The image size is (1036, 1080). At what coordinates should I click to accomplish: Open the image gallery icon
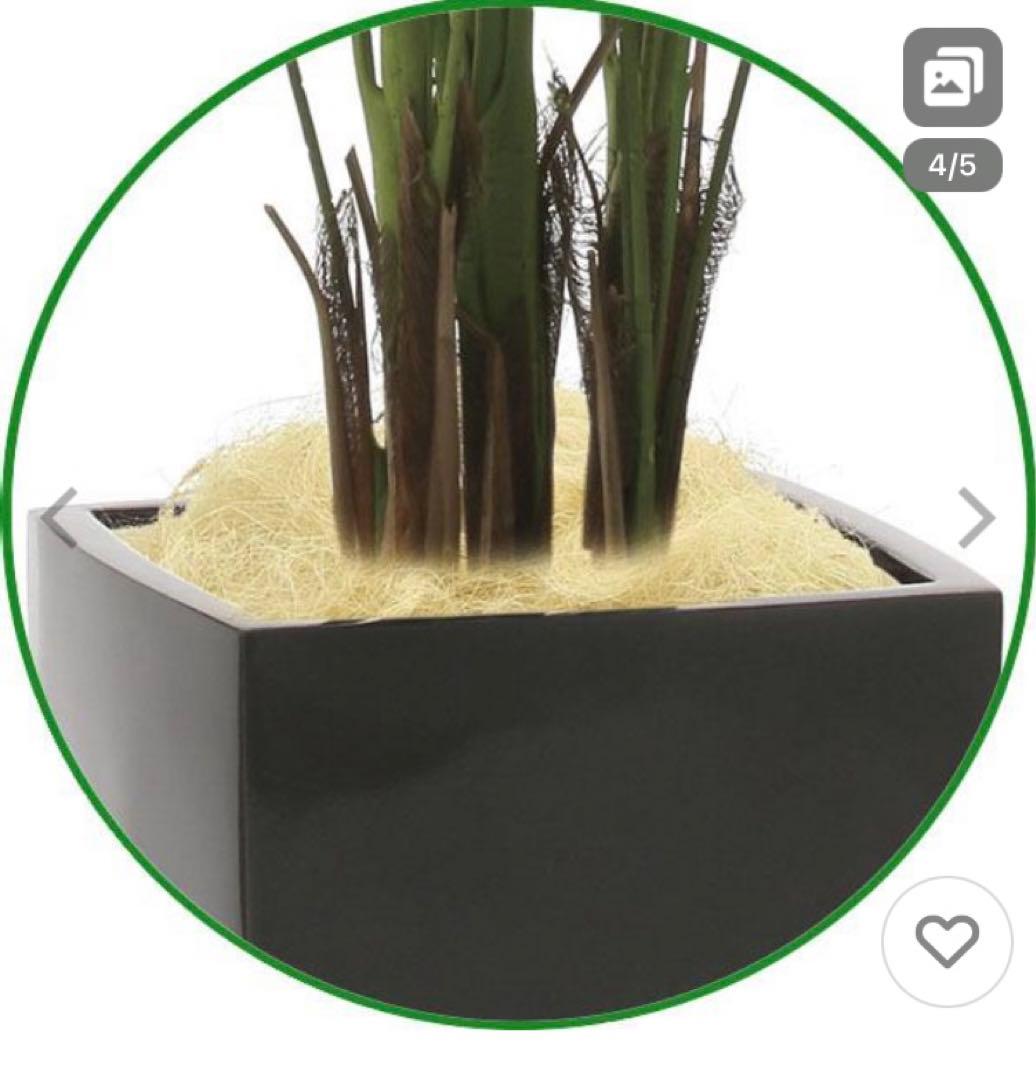click(952, 77)
